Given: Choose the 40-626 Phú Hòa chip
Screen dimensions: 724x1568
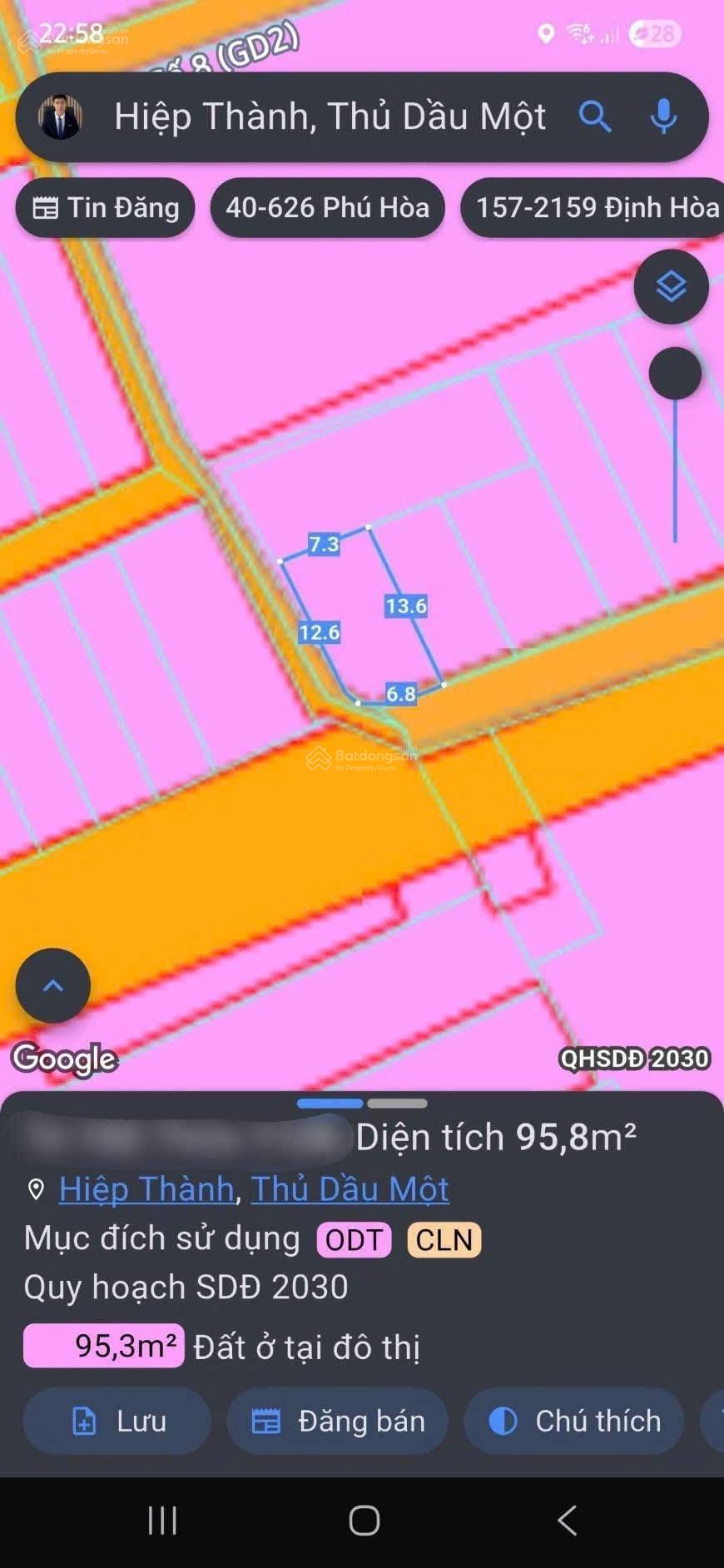Looking at the screenshot, I should click(x=327, y=208).
